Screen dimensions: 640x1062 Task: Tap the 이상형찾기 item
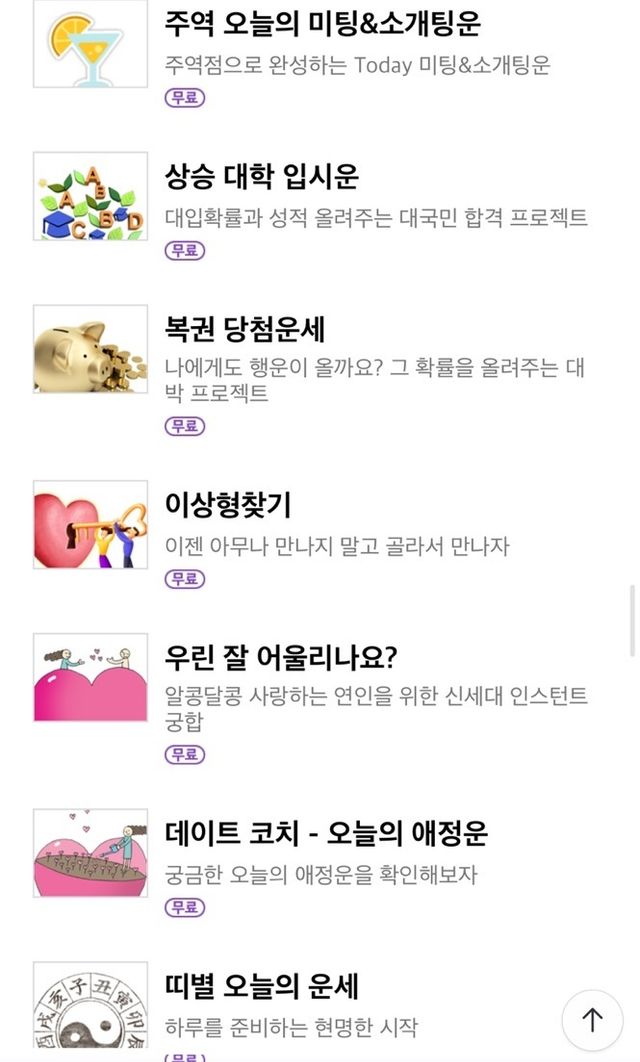tap(228, 505)
